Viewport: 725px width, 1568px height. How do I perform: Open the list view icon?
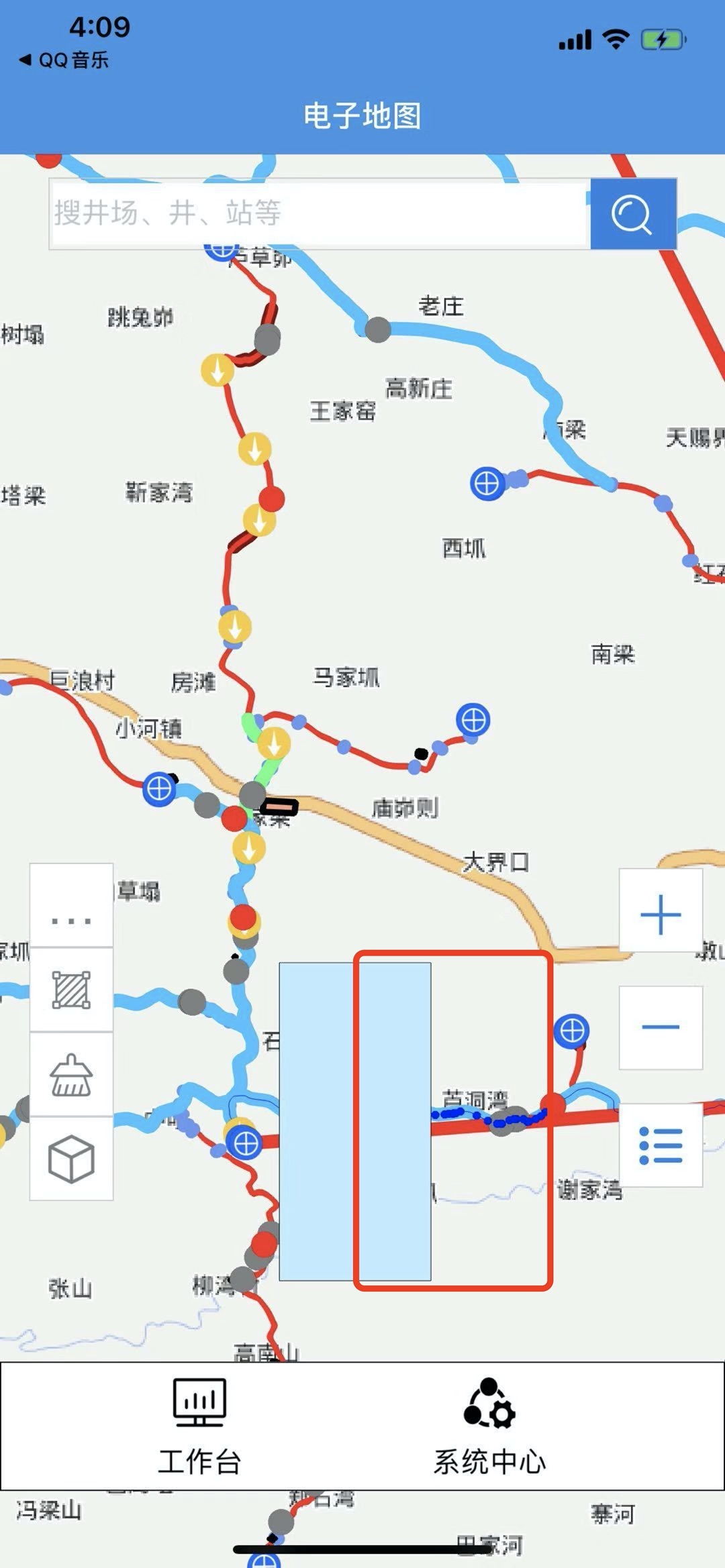point(661,1146)
